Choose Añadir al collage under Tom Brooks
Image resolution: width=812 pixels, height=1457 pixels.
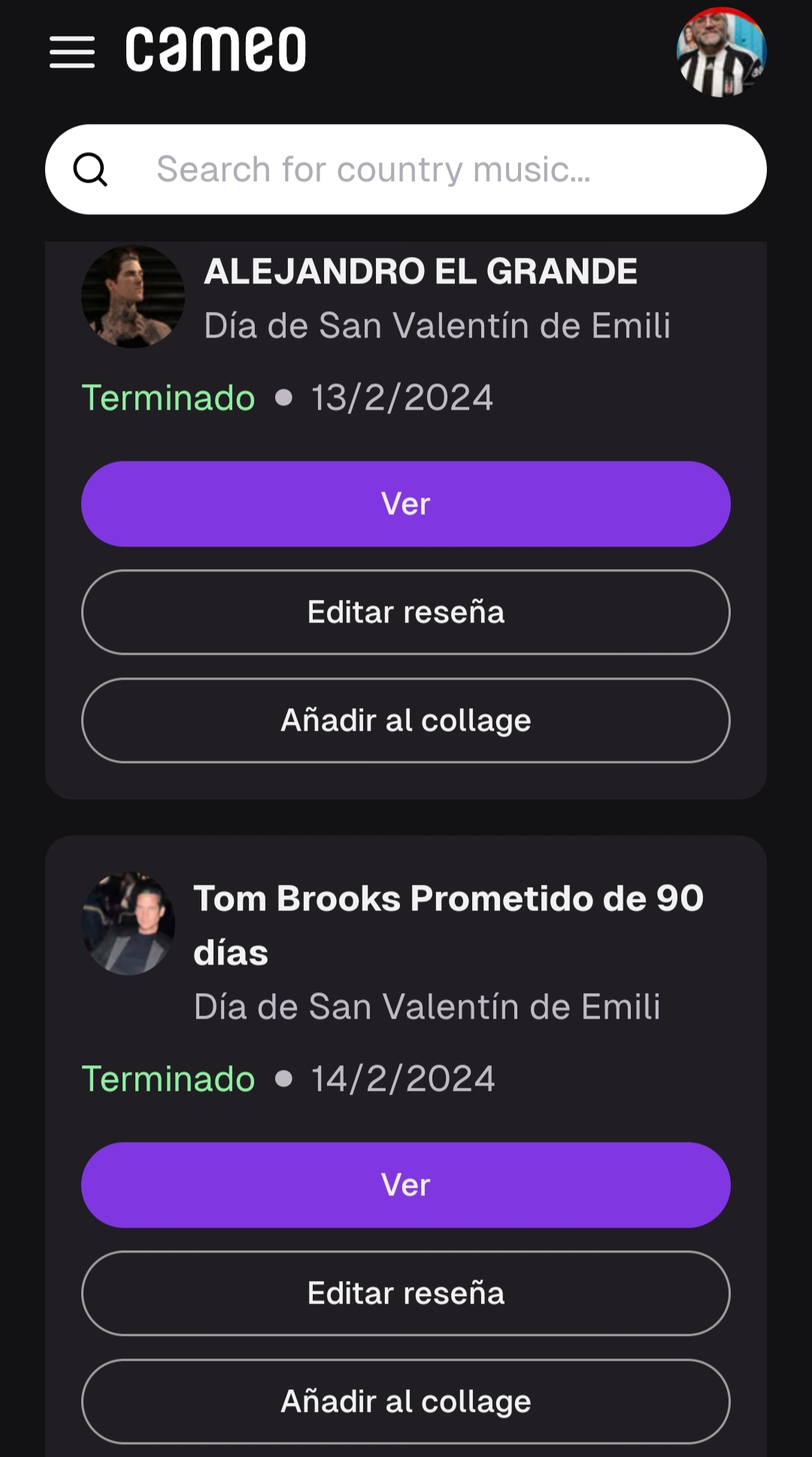(406, 1401)
